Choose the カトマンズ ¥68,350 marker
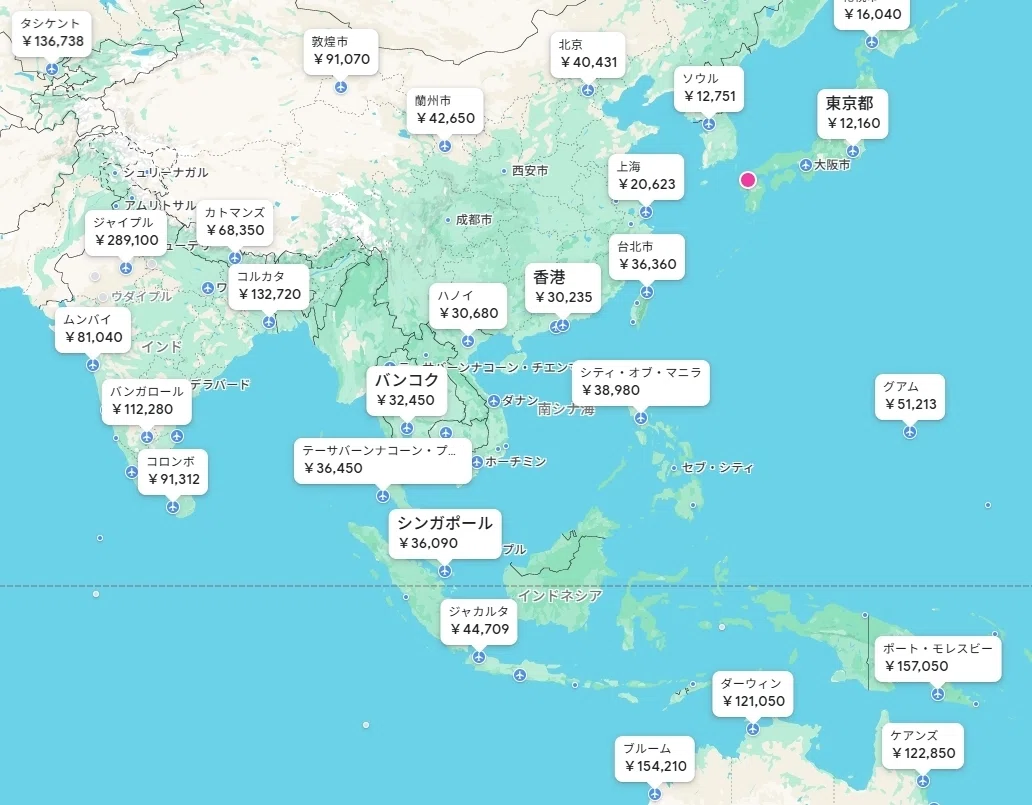This screenshot has height=805, width=1032. (x=235, y=222)
